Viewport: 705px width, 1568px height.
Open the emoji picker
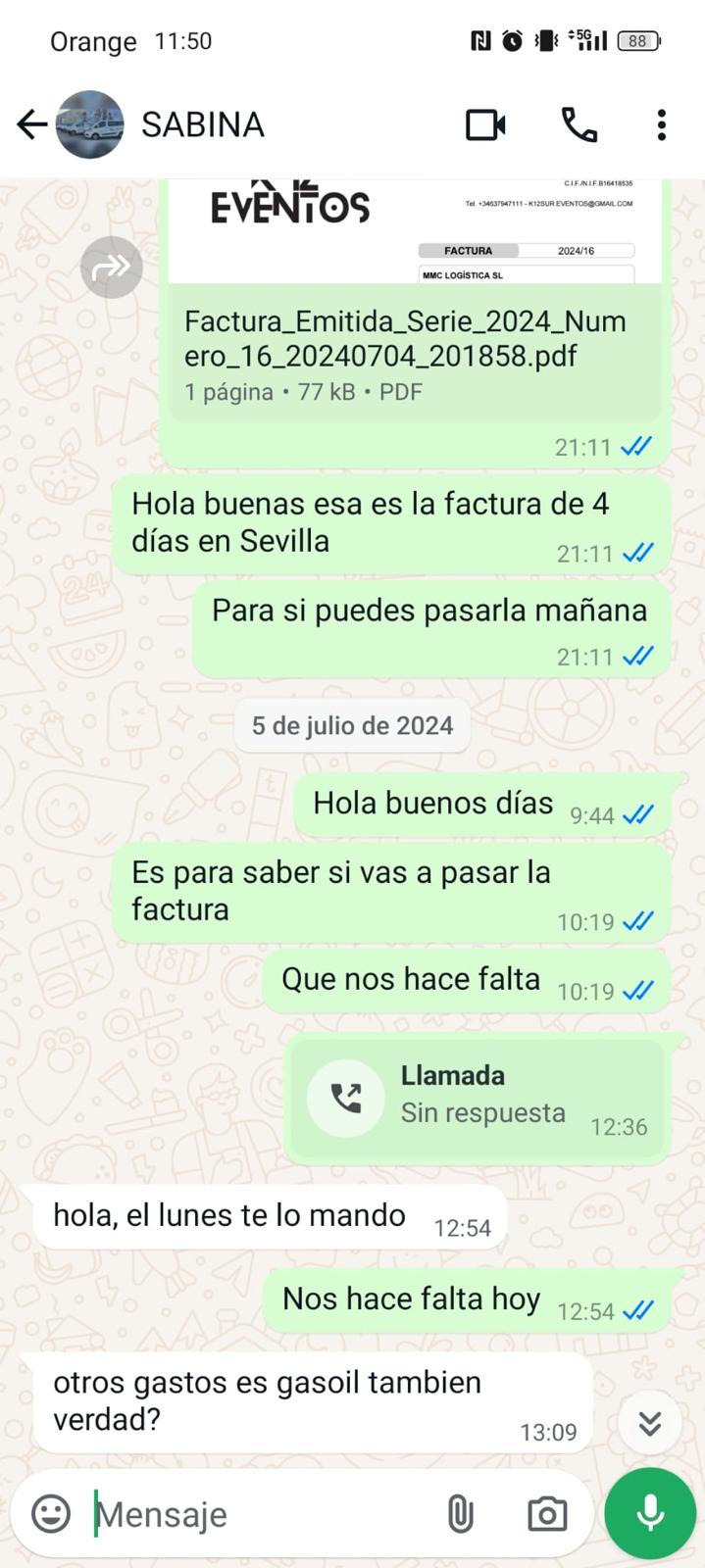[51, 1514]
